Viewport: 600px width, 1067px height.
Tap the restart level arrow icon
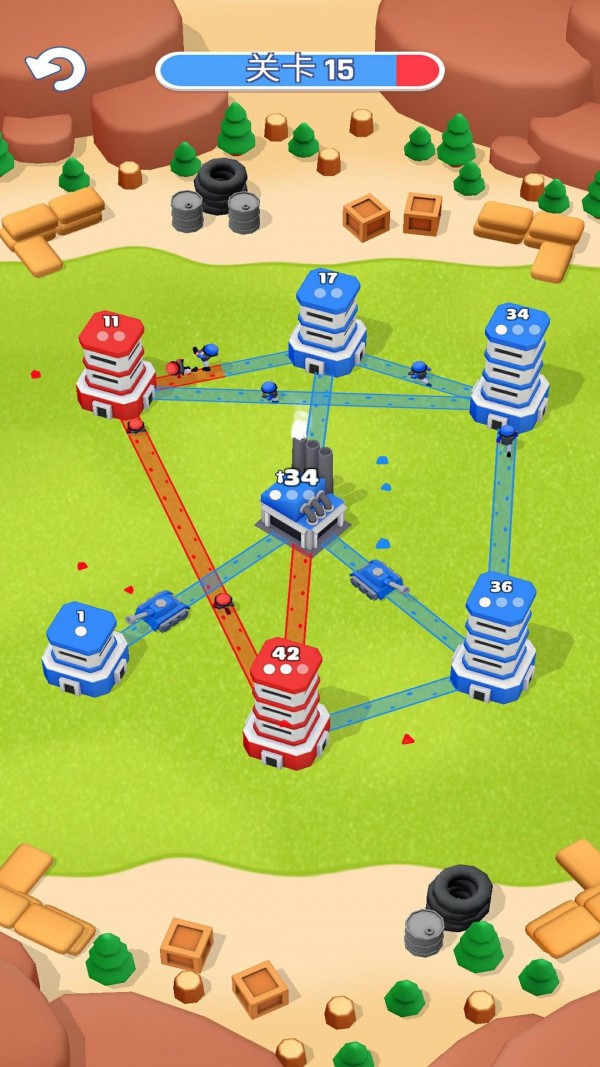click(55, 69)
